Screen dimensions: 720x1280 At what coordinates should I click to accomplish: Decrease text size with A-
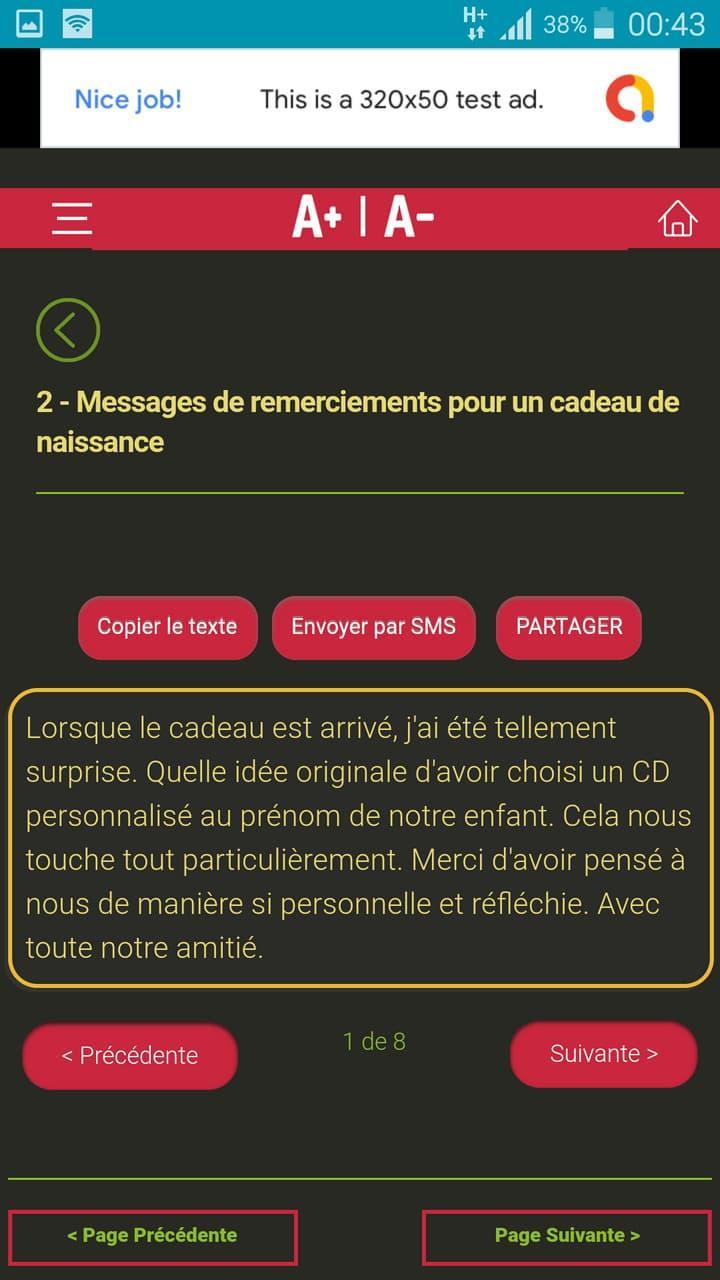pyautogui.click(x=408, y=217)
